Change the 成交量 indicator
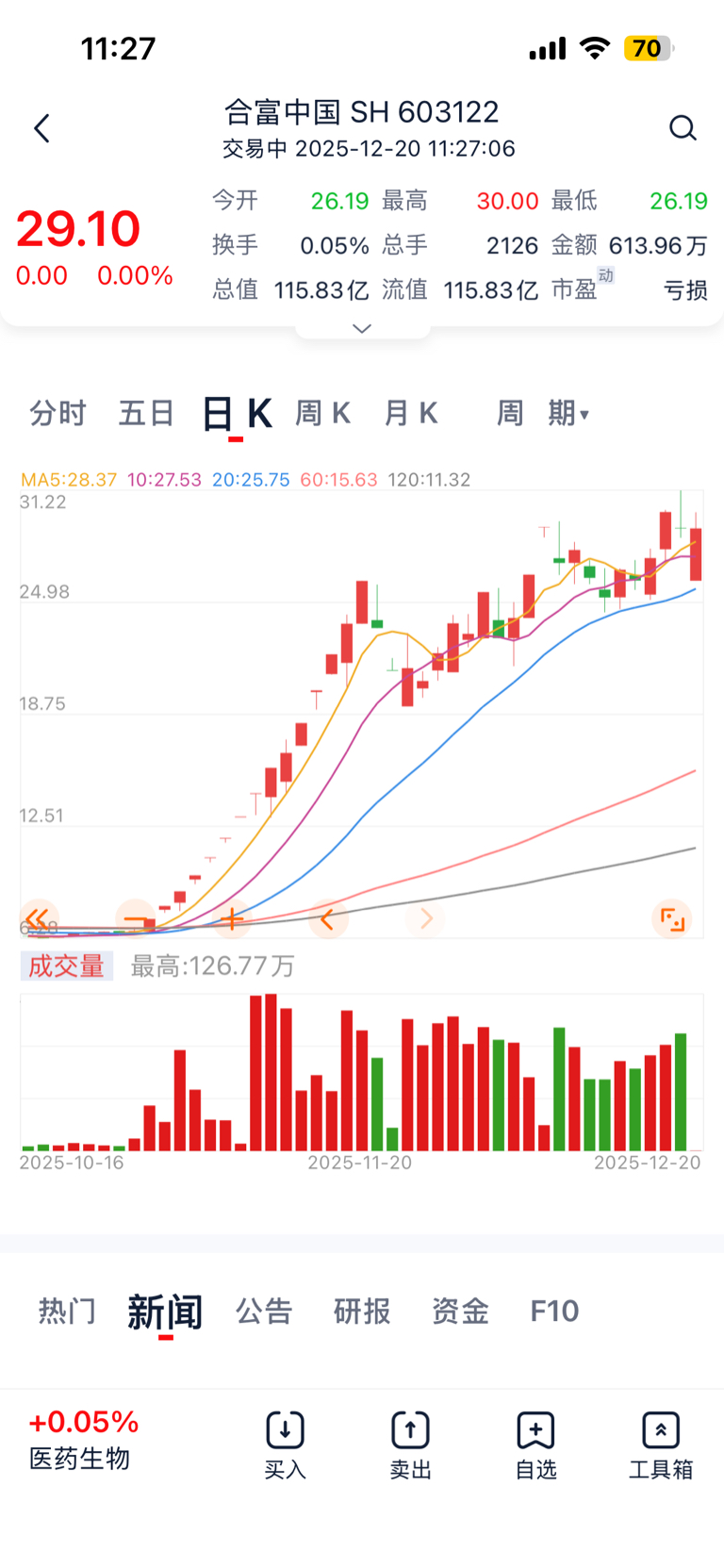The width and height of the screenshot is (724, 1568). pyautogui.click(x=66, y=966)
